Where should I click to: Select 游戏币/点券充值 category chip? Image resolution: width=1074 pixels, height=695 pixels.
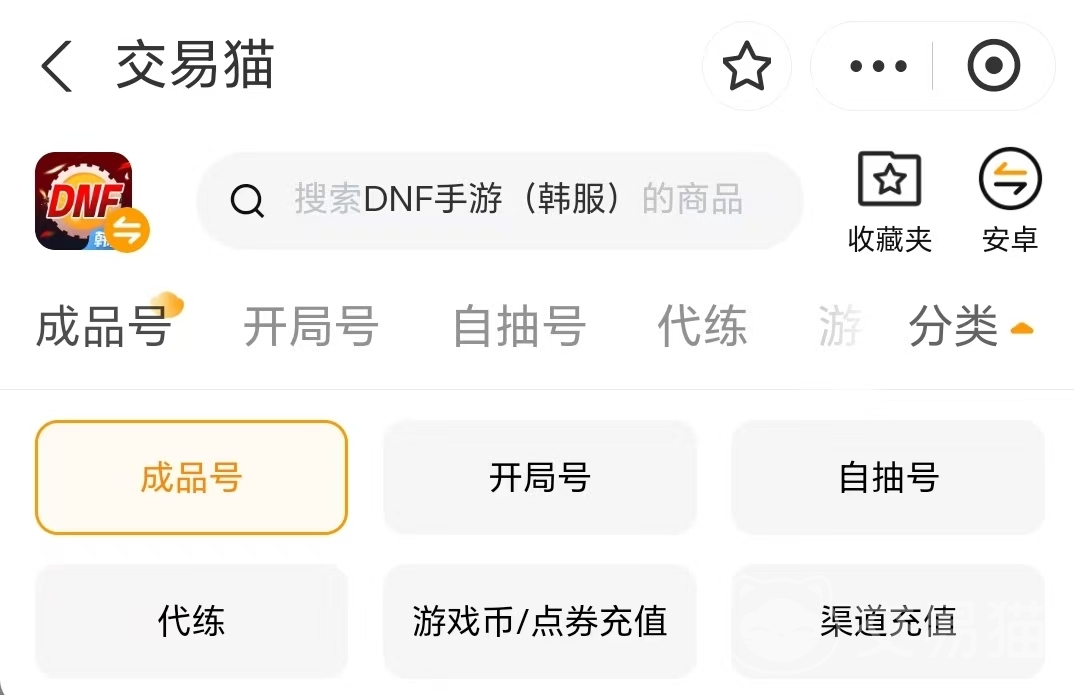tap(539, 621)
